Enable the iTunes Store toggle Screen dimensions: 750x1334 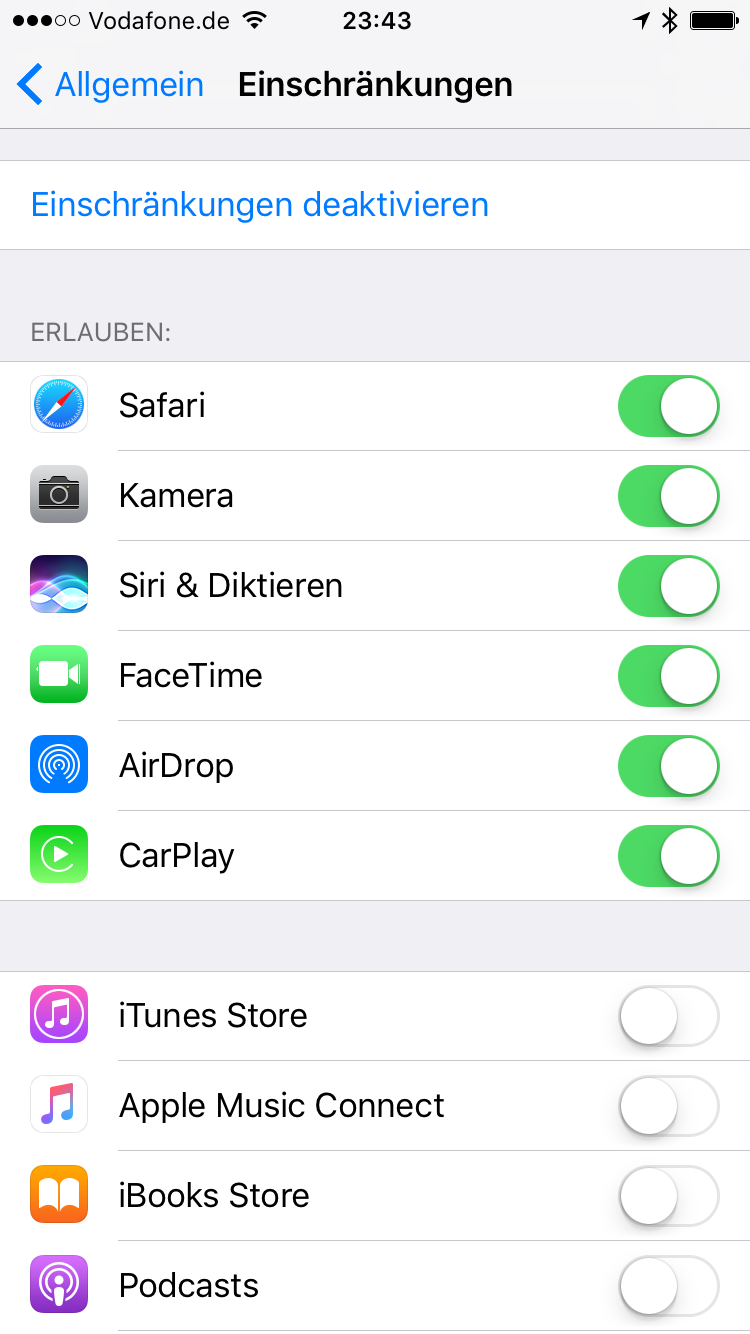(x=668, y=1016)
